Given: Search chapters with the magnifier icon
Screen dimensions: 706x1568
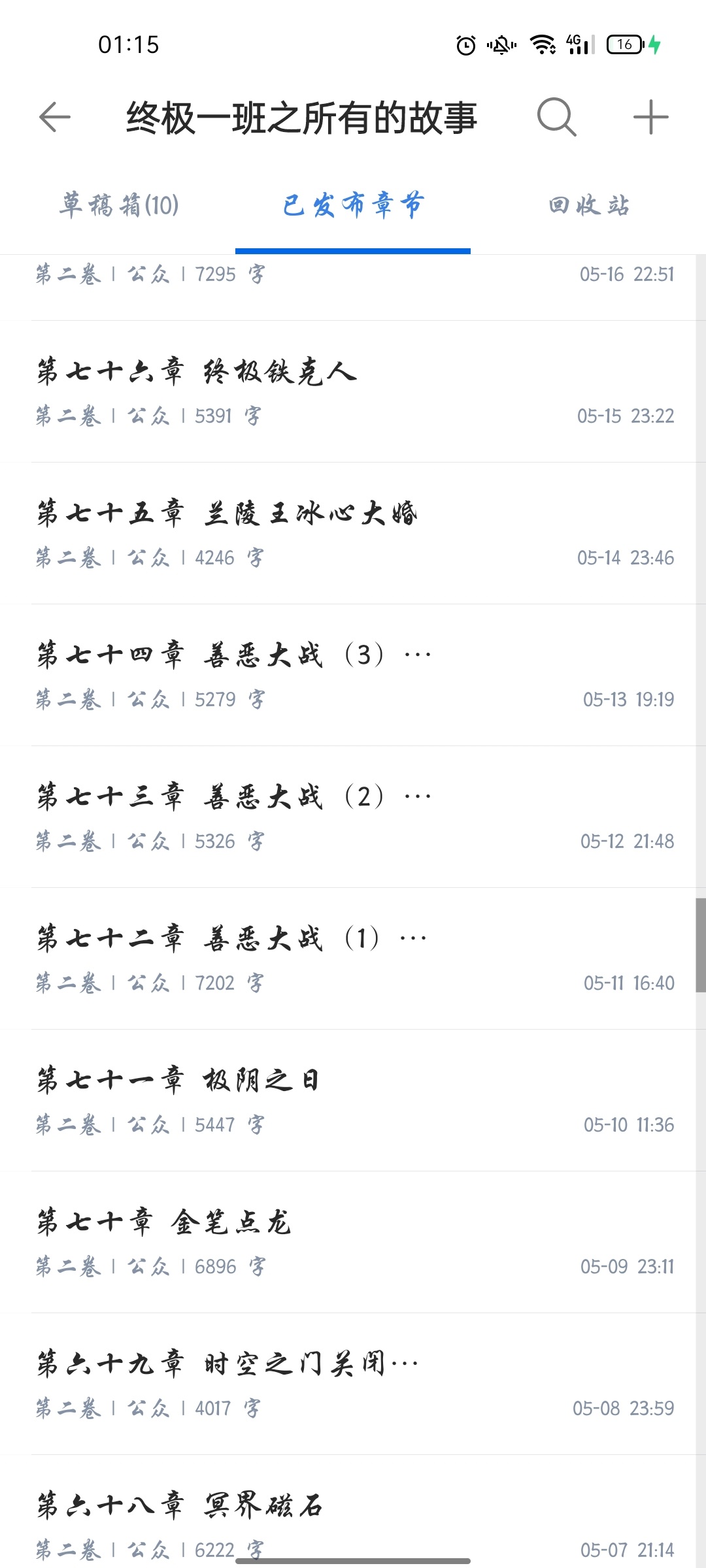Looking at the screenshot, I should pyautogui.click(x=556, y=118).
